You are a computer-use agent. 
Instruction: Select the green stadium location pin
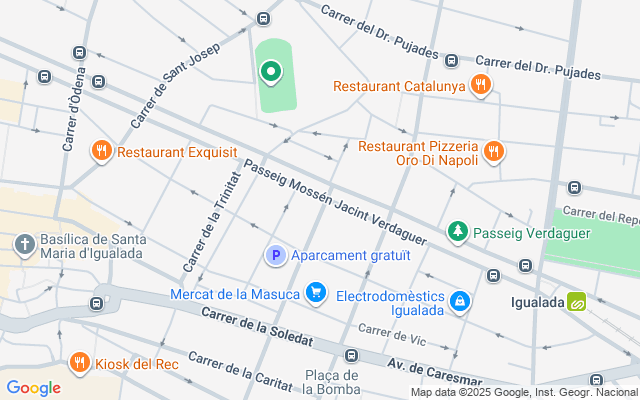270,72
